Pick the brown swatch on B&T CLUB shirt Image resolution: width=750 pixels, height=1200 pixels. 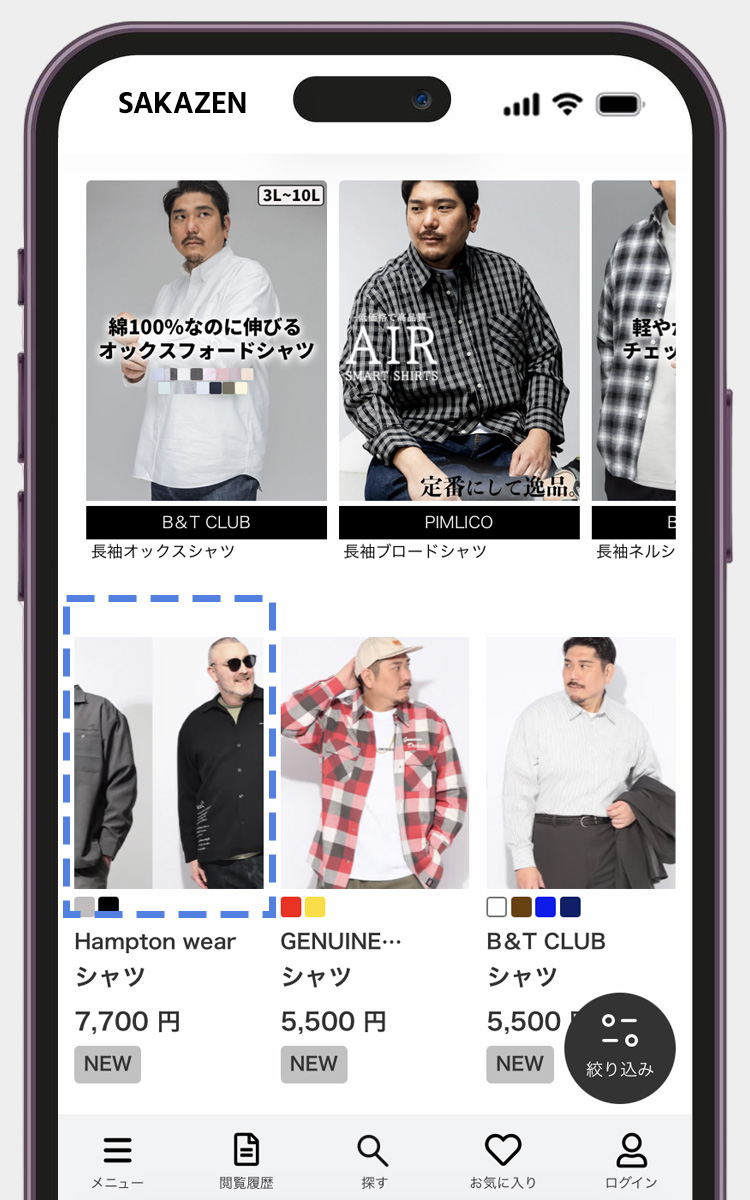click(x=521, y=907)
